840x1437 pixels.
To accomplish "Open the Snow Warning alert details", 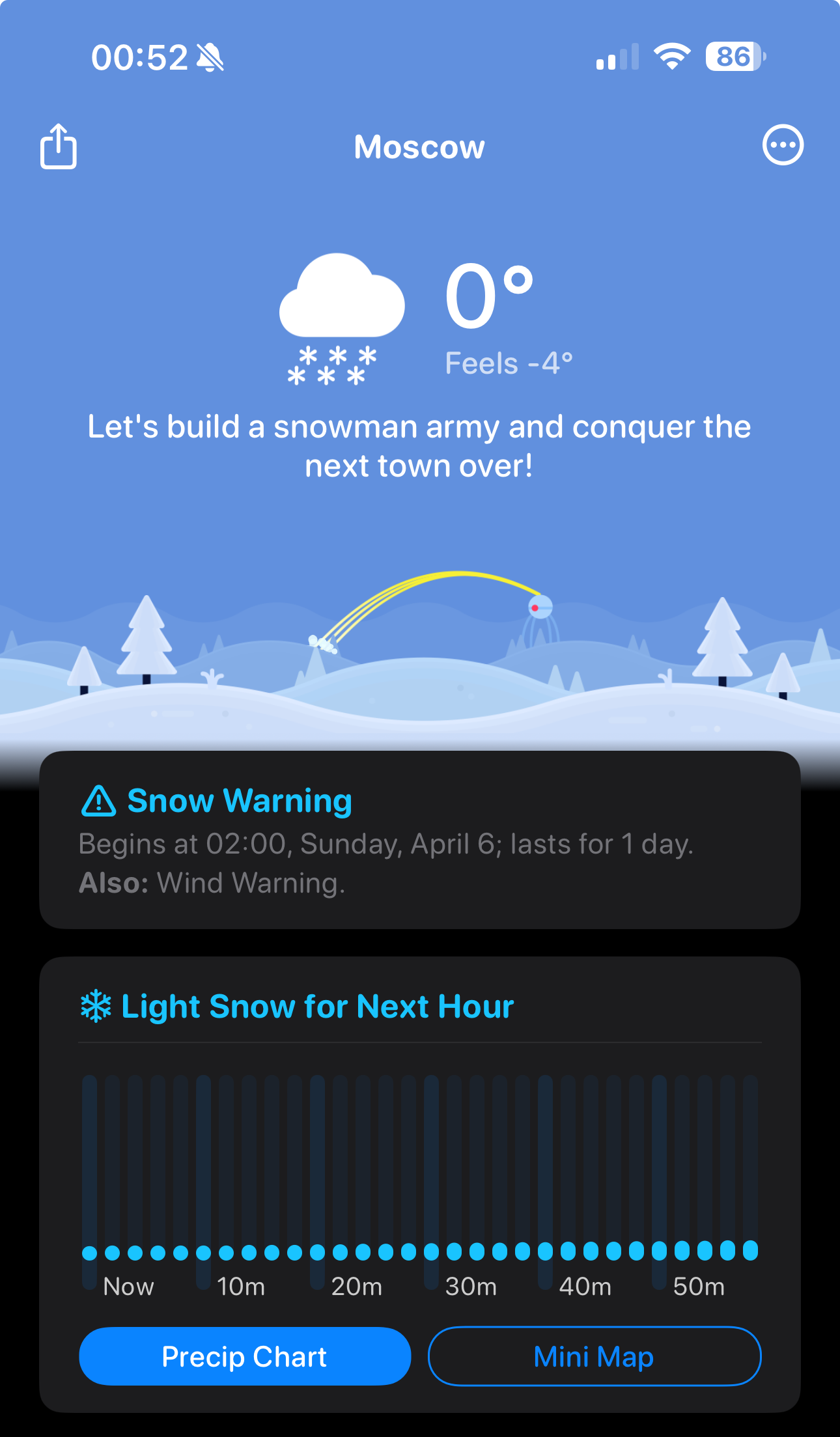I will (x=420, y=840).
